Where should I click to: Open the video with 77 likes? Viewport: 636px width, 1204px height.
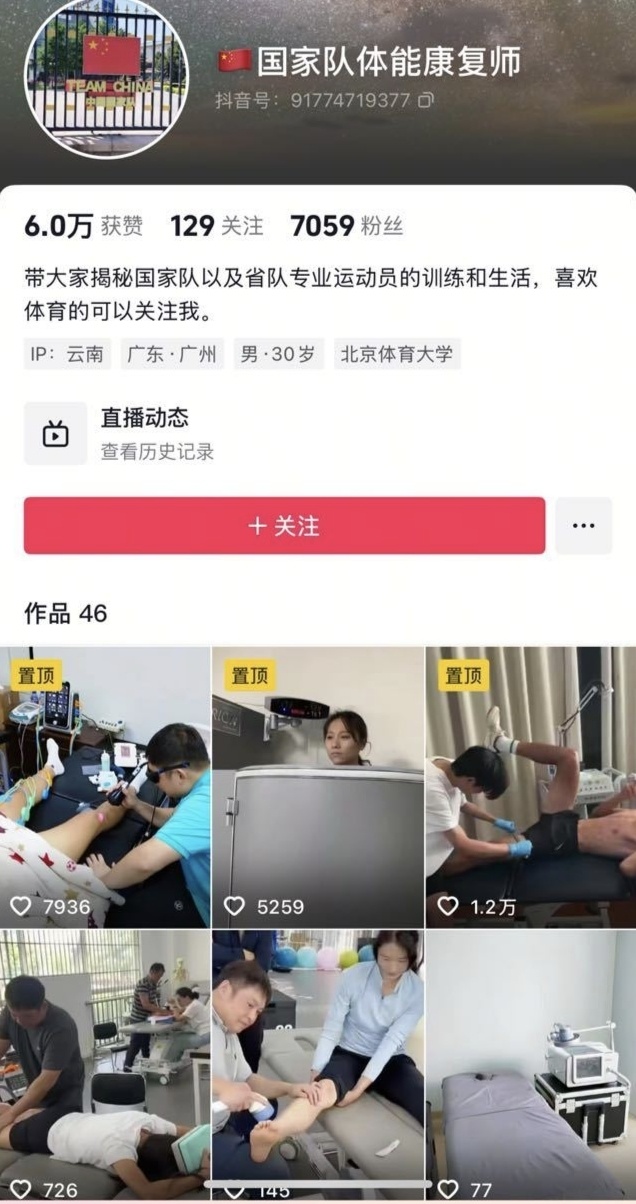[530, 1065]
